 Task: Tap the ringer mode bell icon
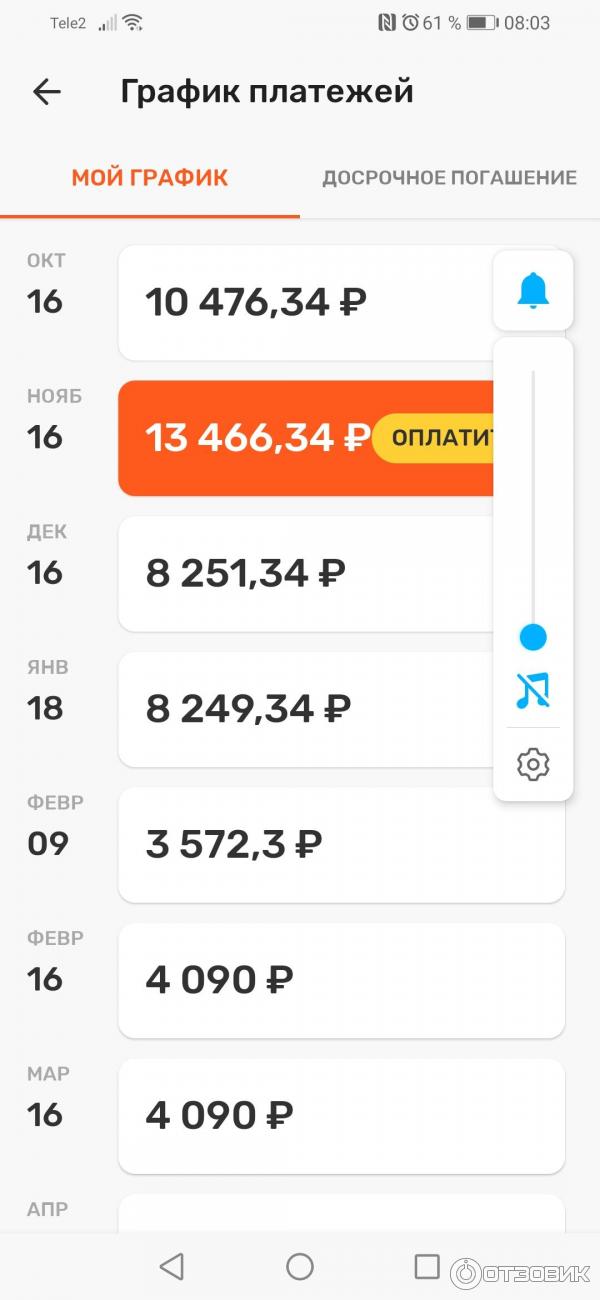tap(533, 290)
